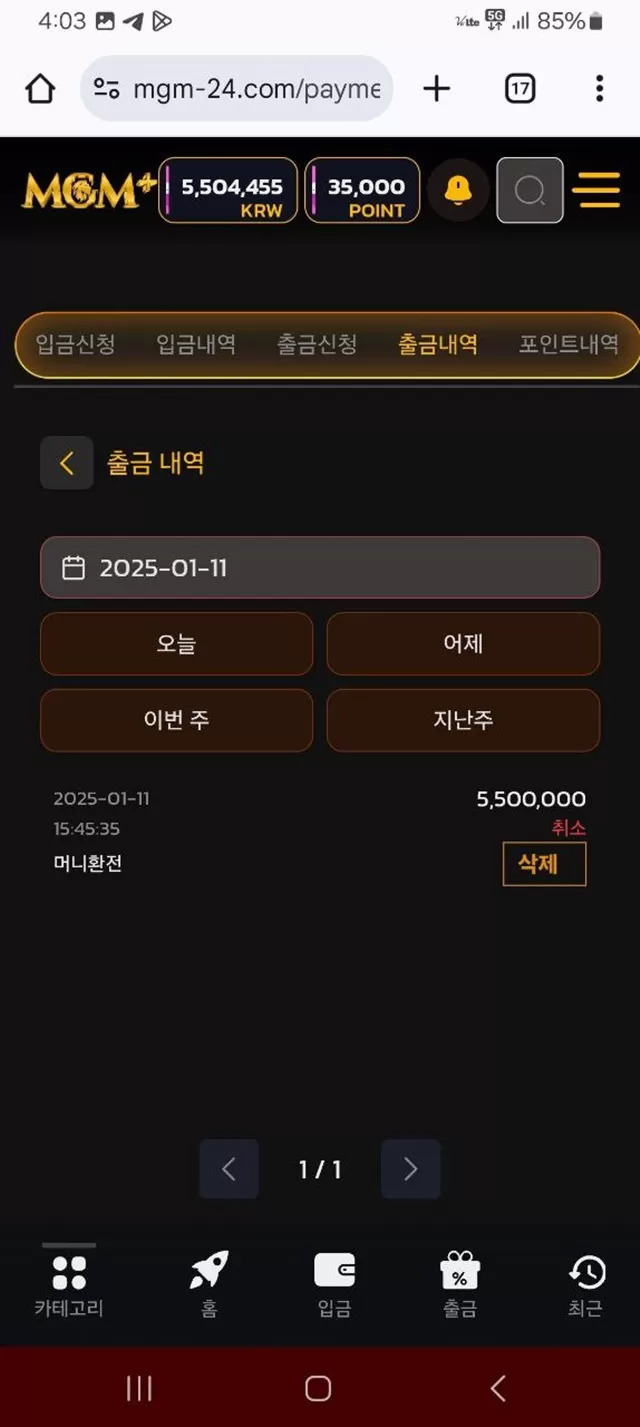Viewport: 640px width, 1427px height.
Task: Open the hamburger menu
Action: 597,190
